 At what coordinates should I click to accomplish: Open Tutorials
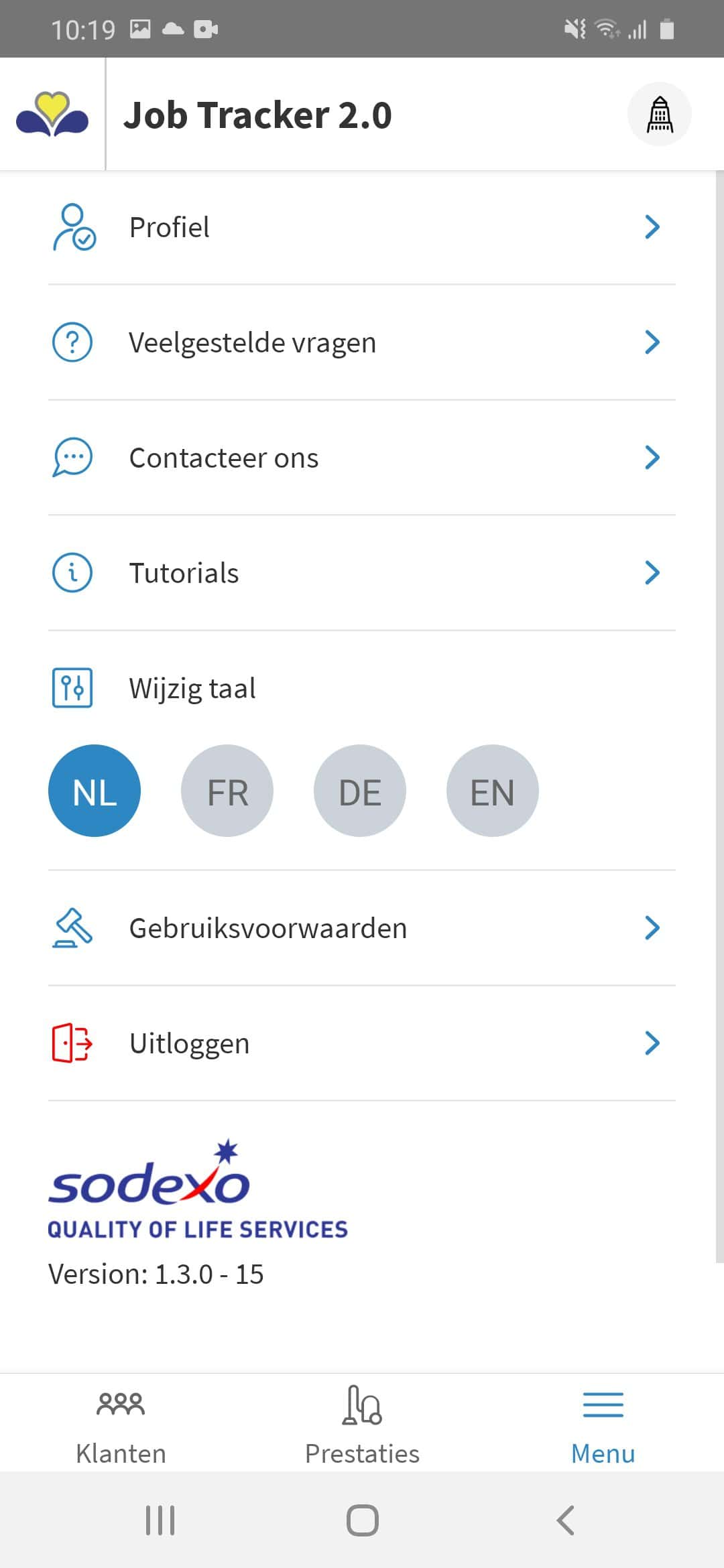(362, 573)
